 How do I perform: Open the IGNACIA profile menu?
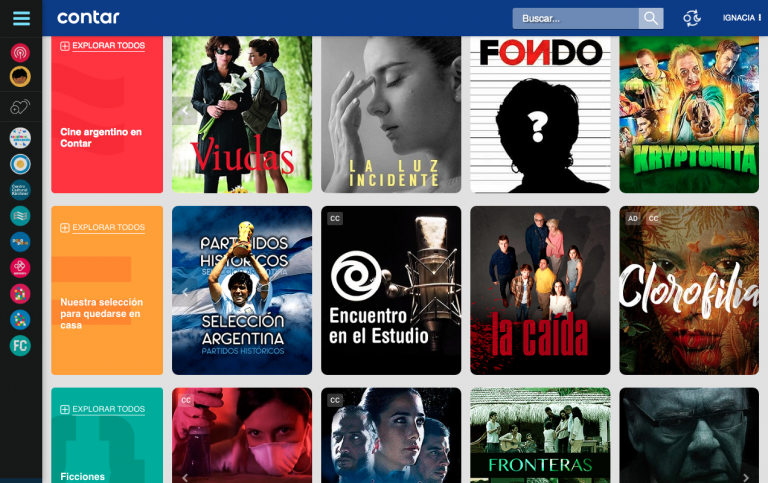741,18
